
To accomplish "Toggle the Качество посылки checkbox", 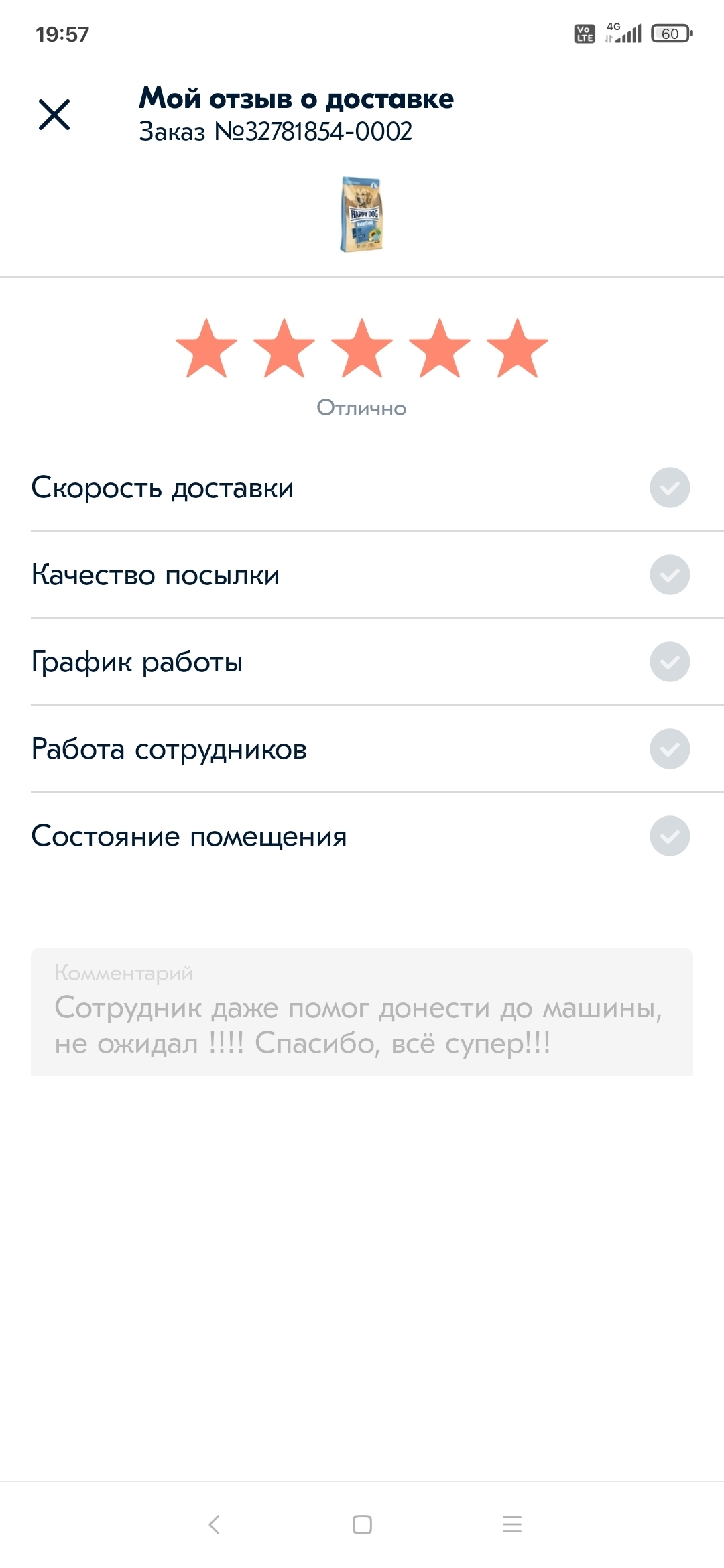I will tap(670, 575).
